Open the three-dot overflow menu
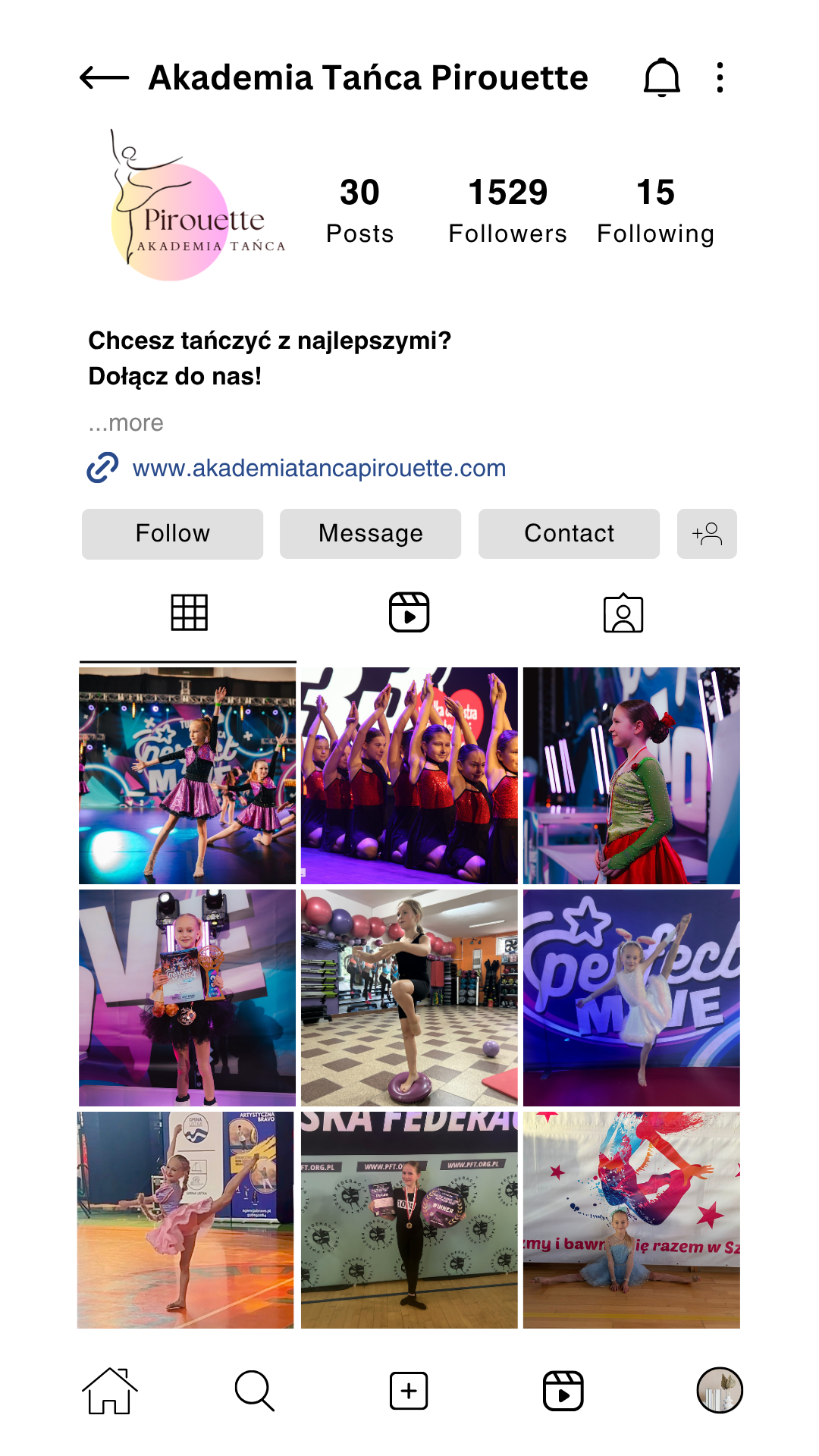The height and width of the screenshot is (1456, 819). click(x=720, y=77)
